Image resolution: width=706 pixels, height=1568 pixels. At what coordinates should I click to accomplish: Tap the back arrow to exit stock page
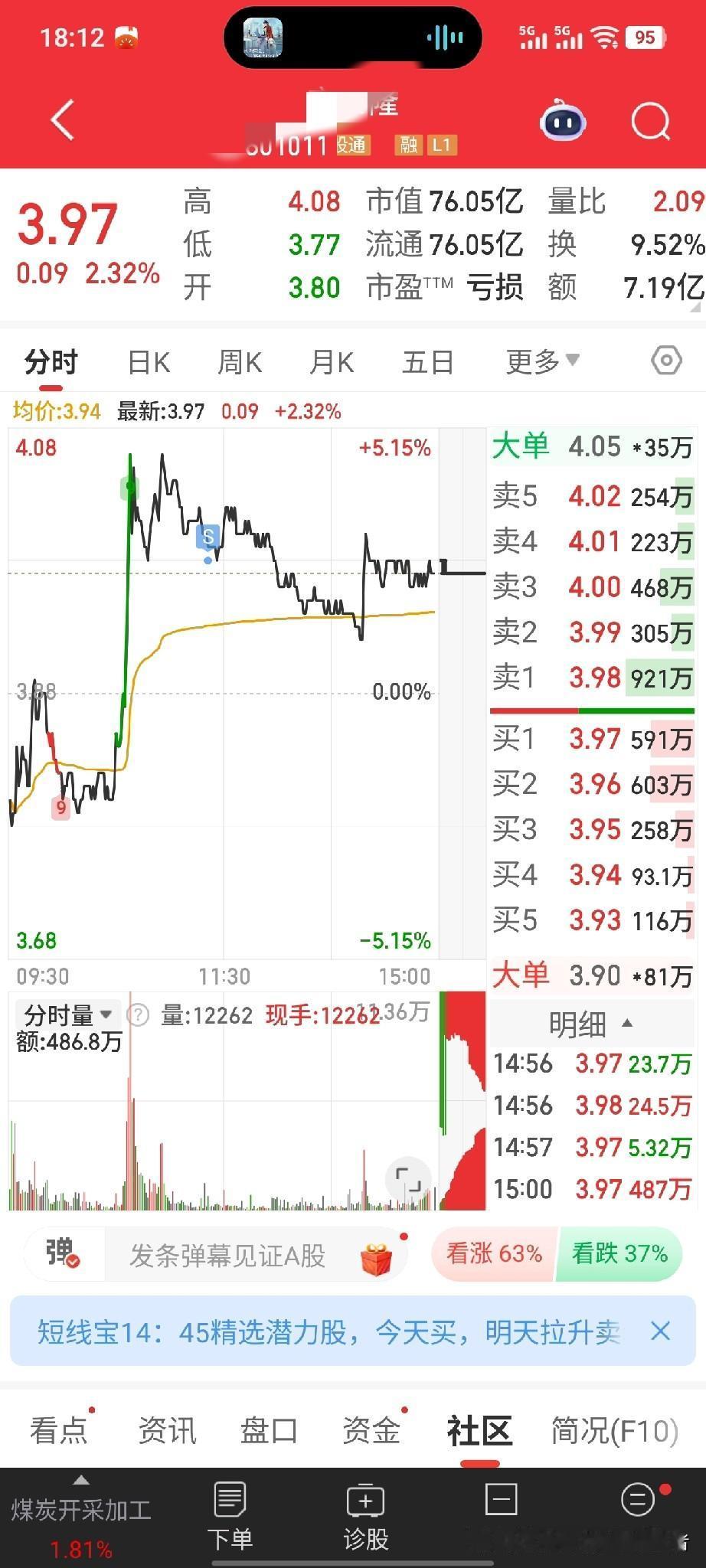click(60, 121)
